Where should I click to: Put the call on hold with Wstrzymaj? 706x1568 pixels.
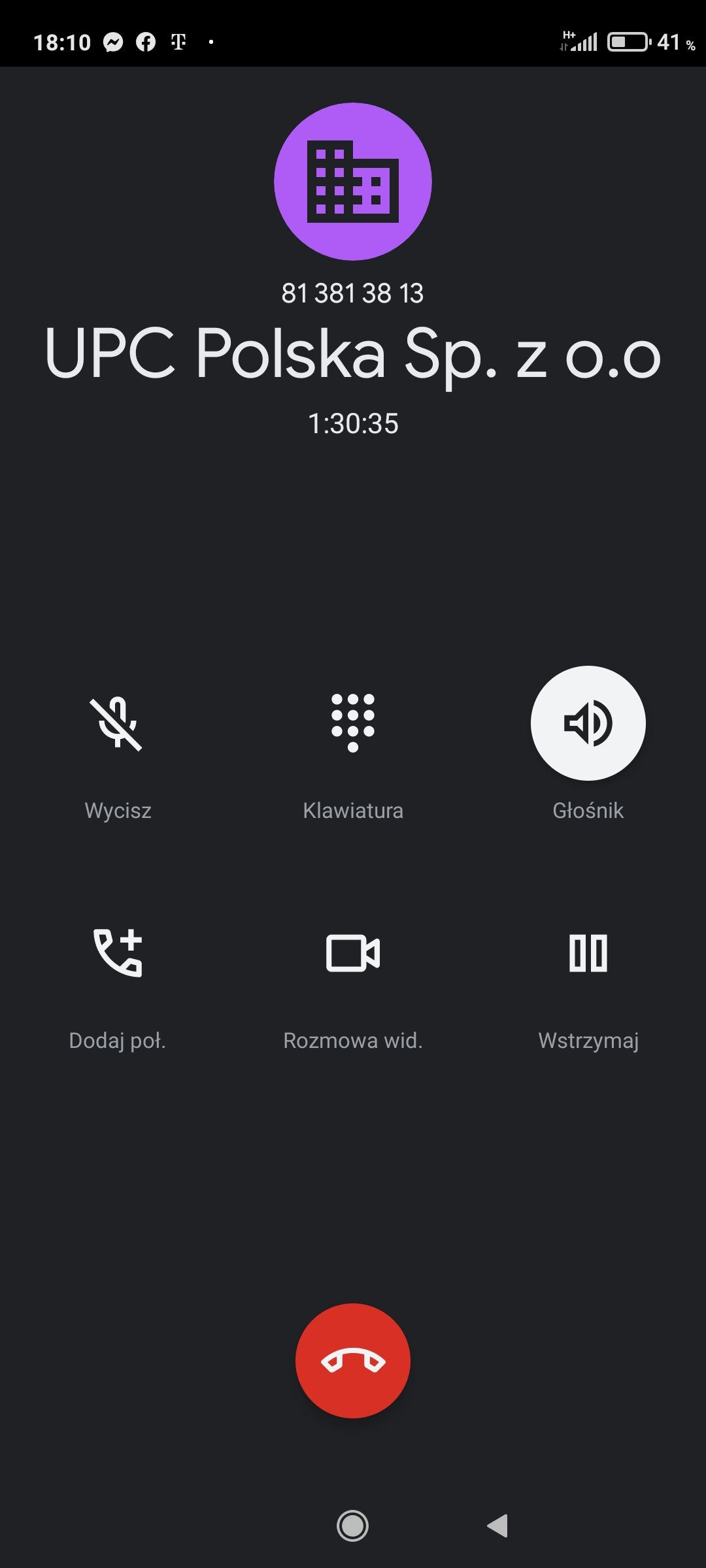pyautogui.click(x=588, y=953)
